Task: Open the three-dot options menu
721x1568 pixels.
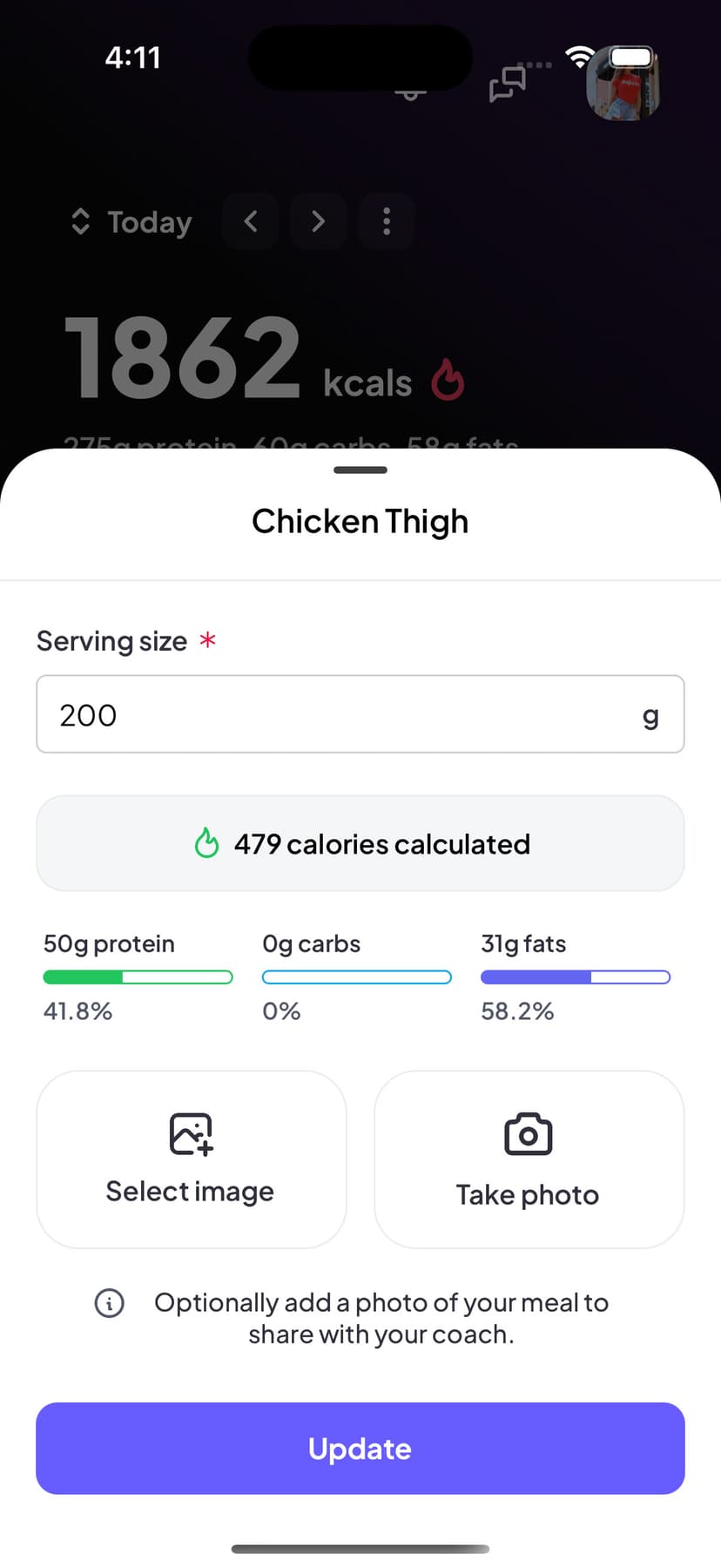Action: pyautogui.click(x=386, y=222)
